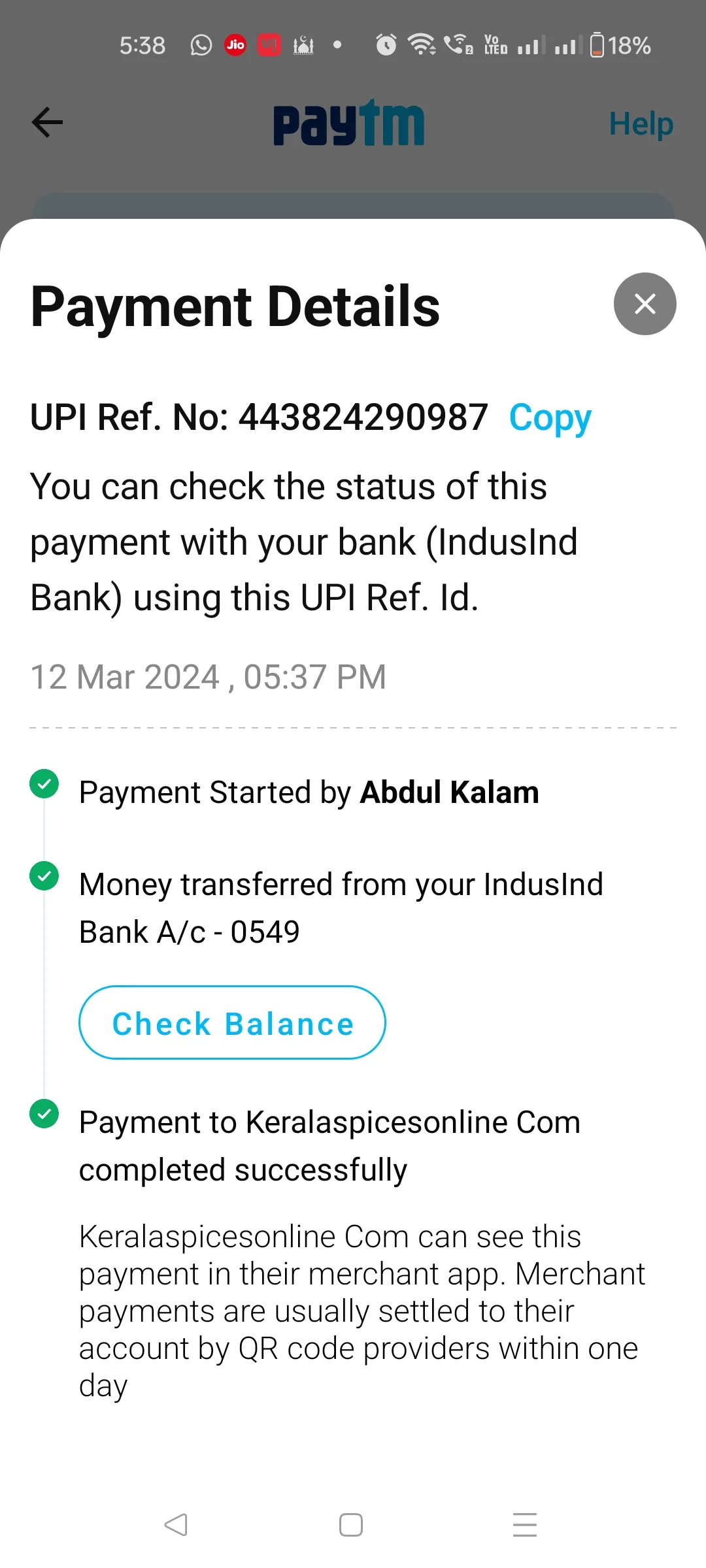The image size is (706, 1568).
Task: Tap the system back triangle
Action: pos(176,1525)
